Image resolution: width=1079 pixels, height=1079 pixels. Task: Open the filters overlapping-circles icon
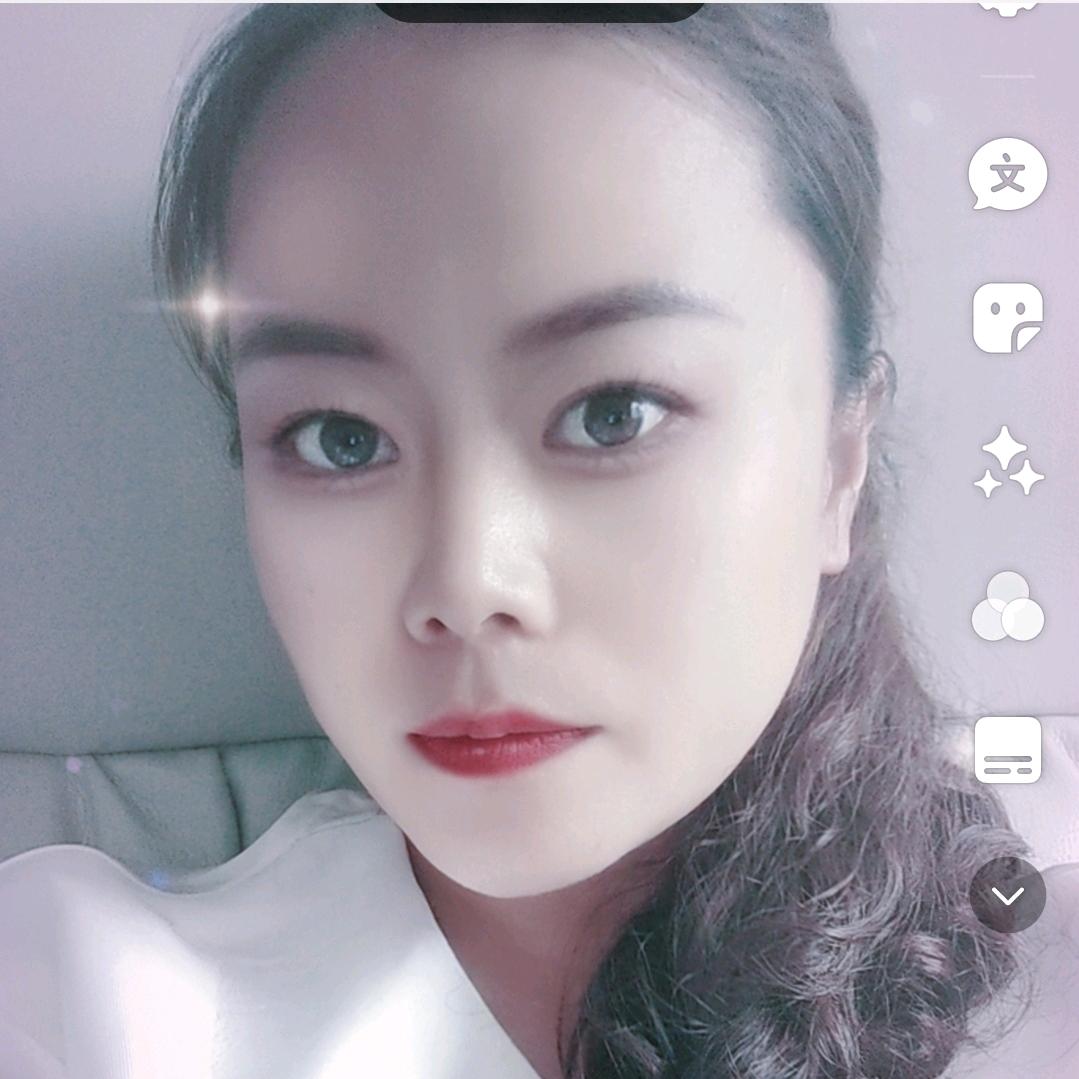coord(1007,606)
